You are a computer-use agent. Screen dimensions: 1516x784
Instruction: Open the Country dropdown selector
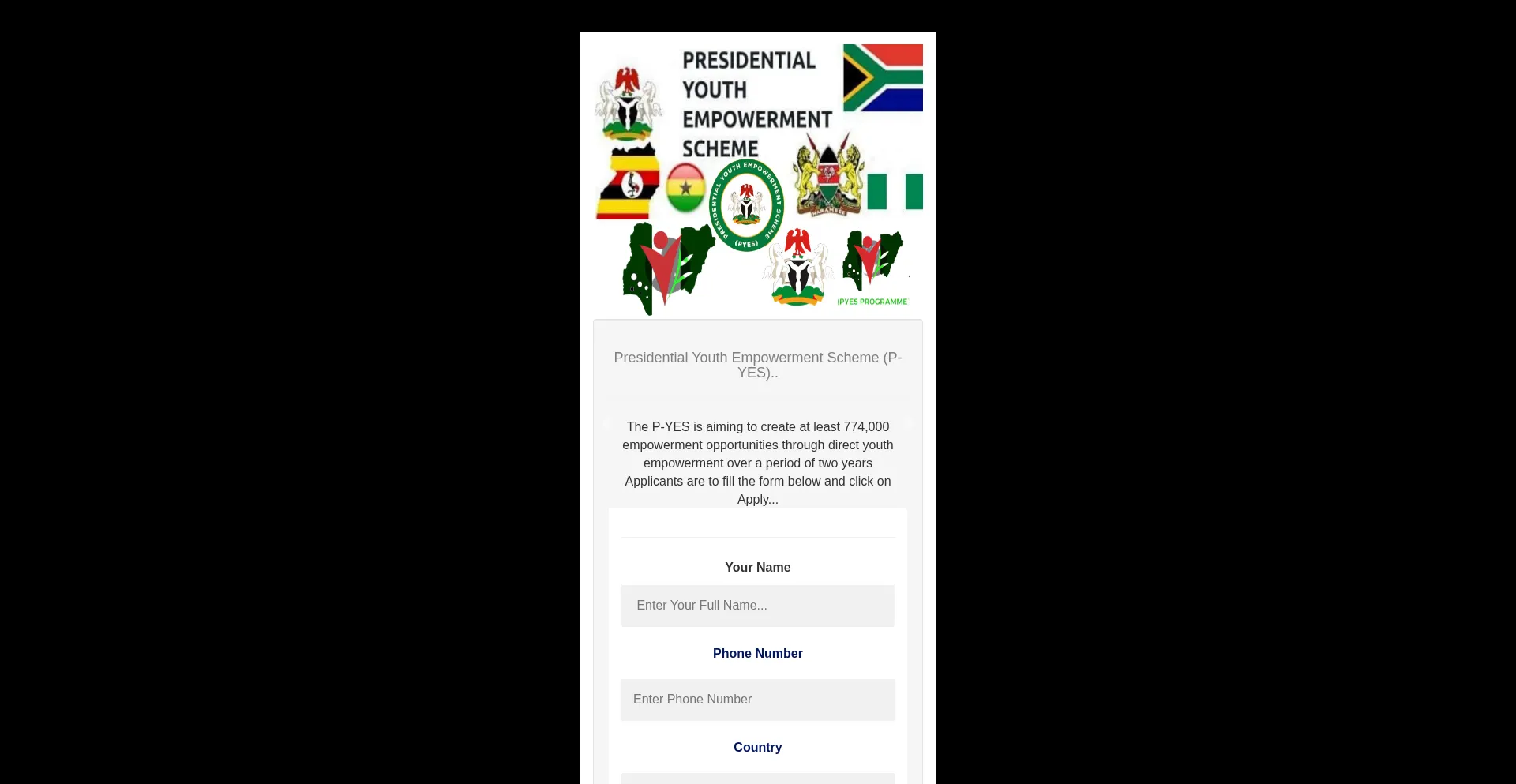click(757, 778)
